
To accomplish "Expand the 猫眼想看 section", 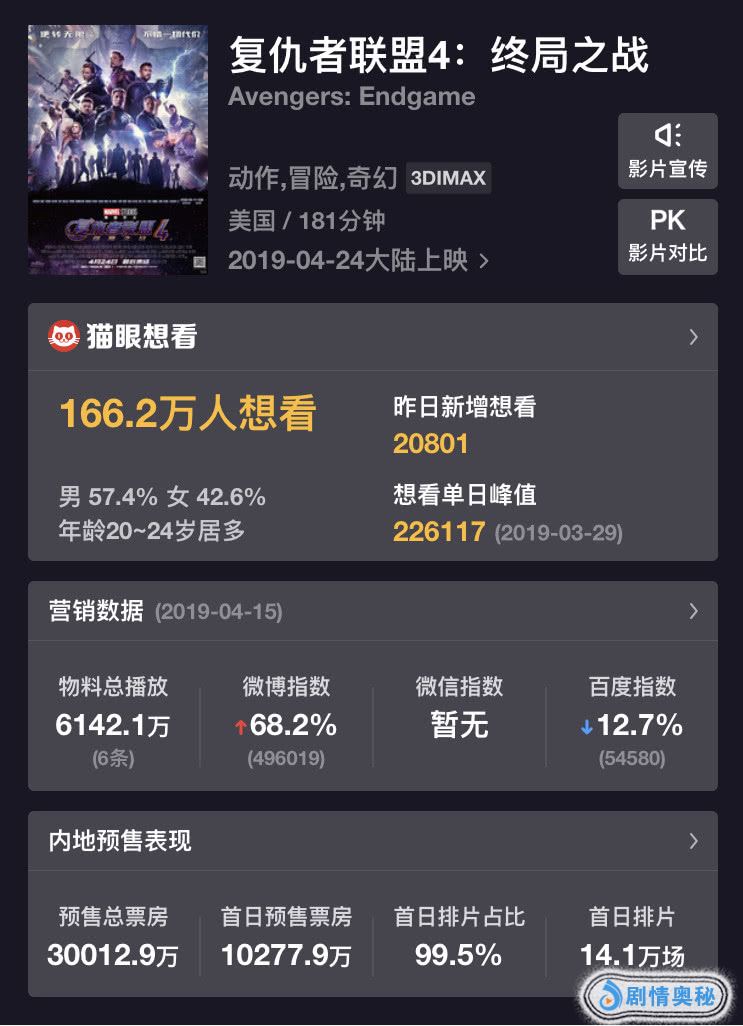I will 693,337.
